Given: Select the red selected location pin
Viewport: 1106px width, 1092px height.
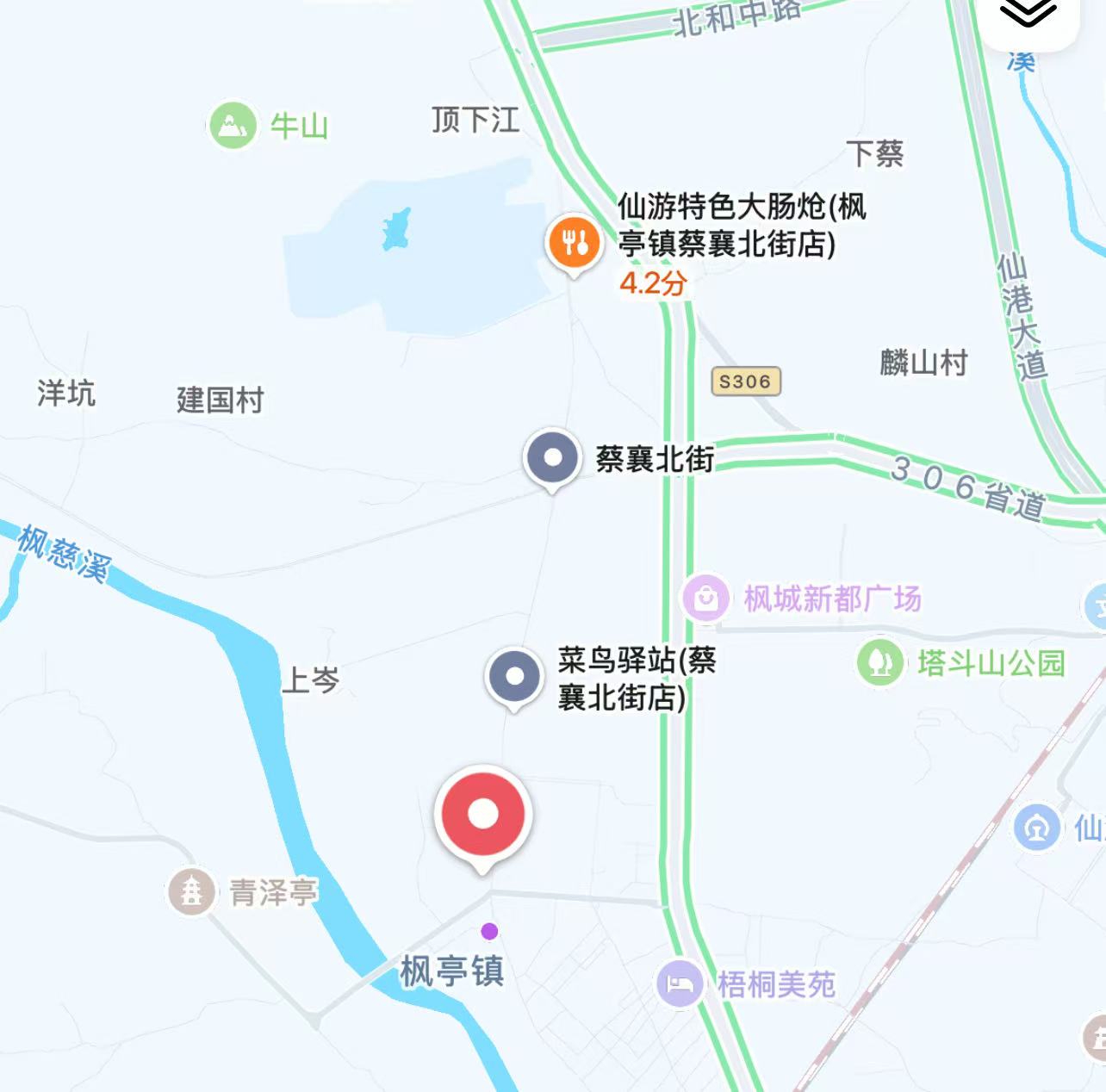Looking at the screenshot, I should pyautogui.click(x=483, y=815).
